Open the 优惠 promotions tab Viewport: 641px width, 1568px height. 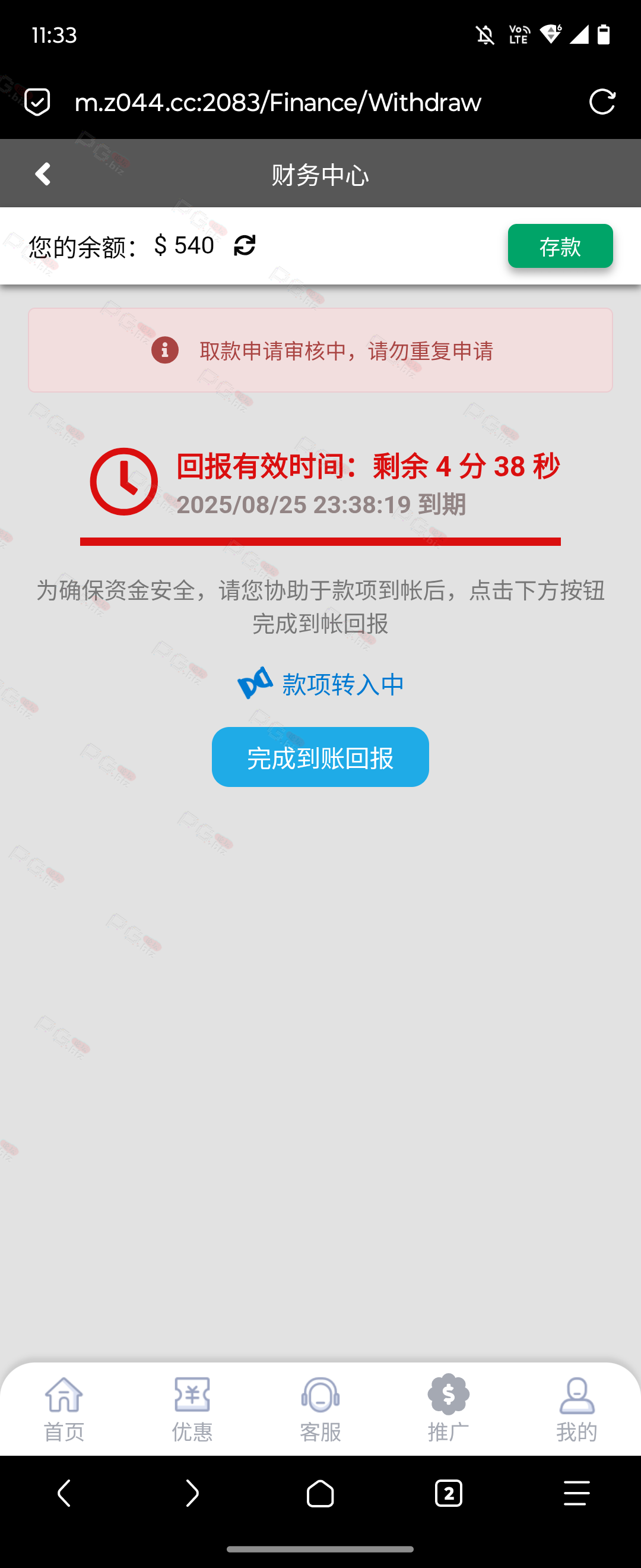tap(192, 1408)
